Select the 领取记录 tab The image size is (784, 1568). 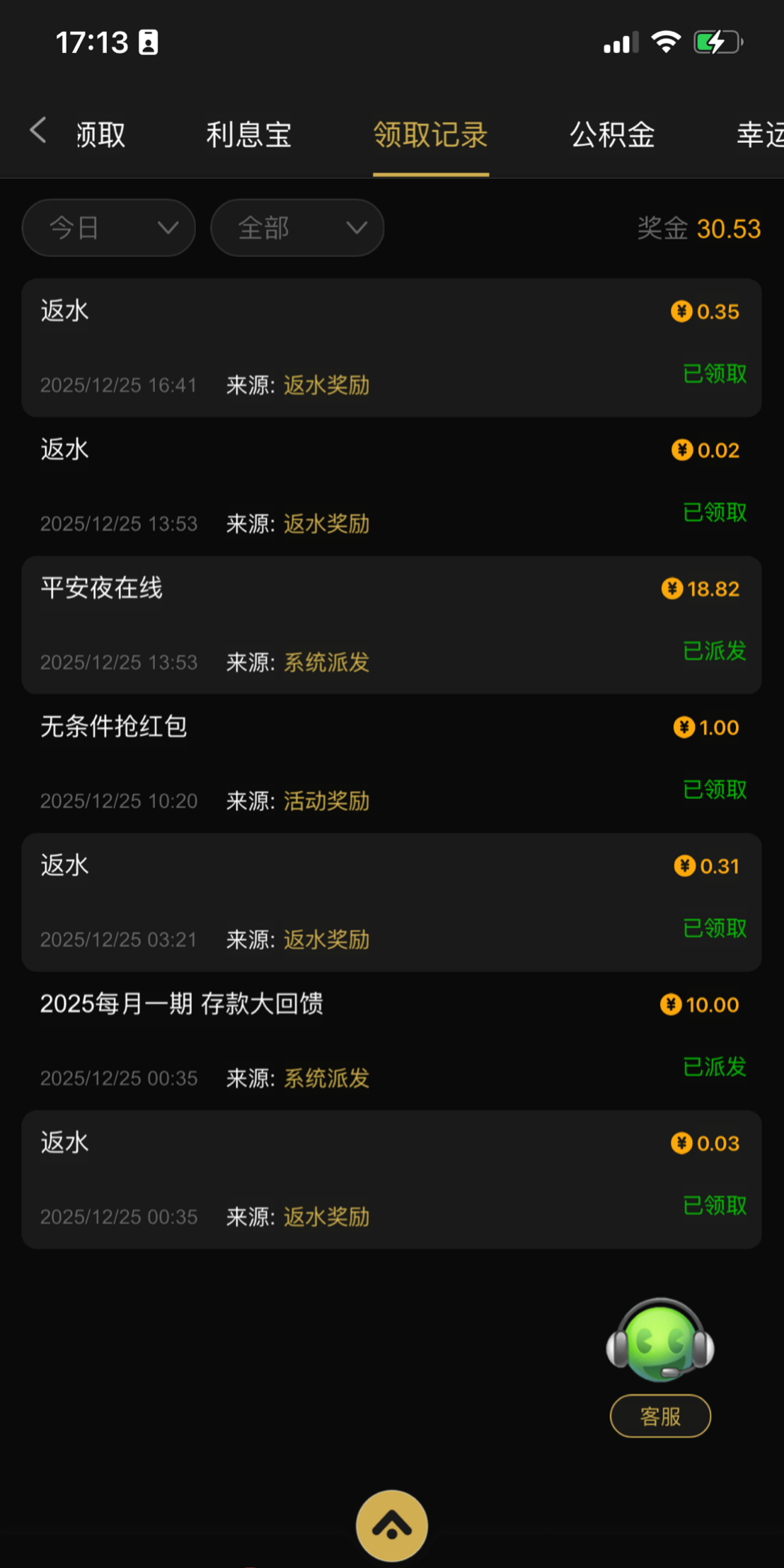click(x=430, y=134)
